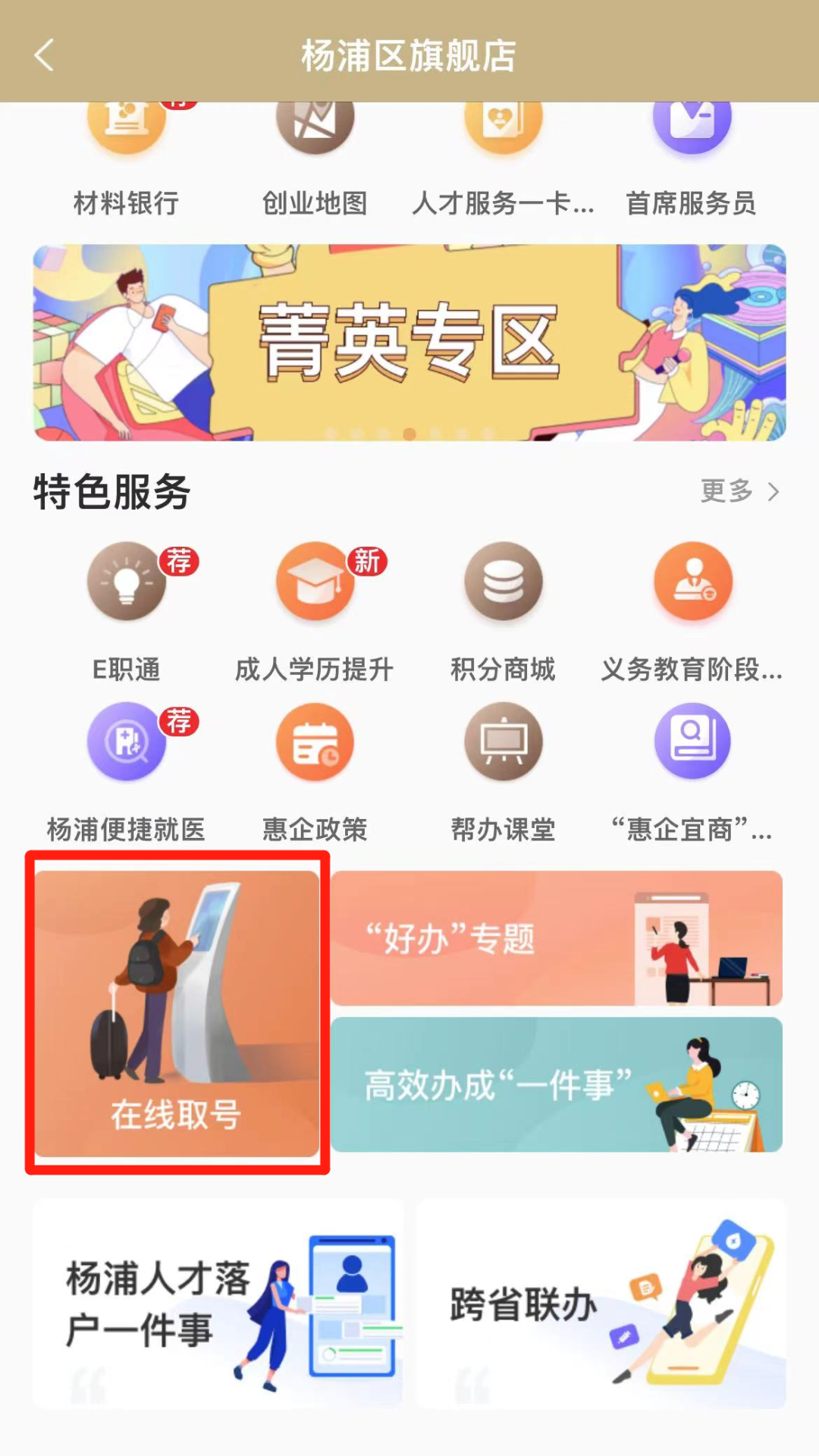
Task: Tap the 在线取号 card
Action: click(x=177, y=1013)
